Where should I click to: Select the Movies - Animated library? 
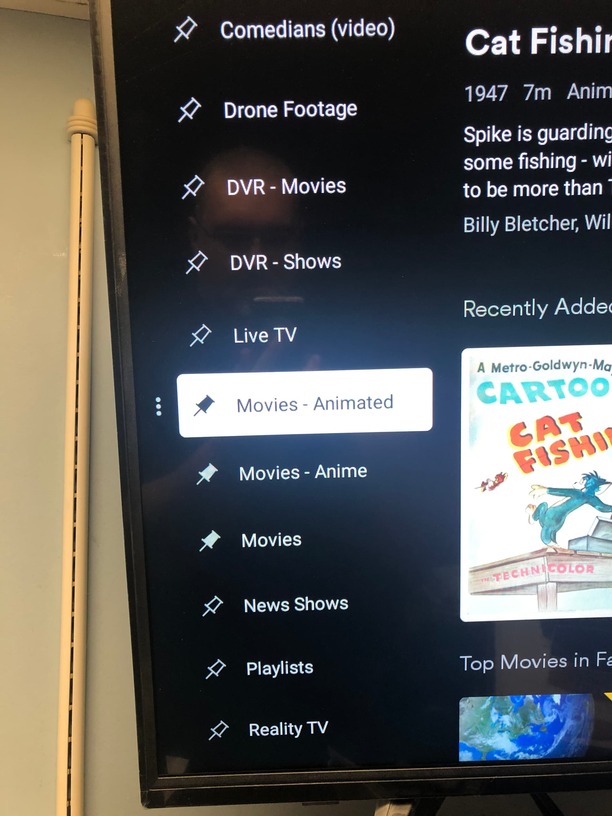click(314, 403)
